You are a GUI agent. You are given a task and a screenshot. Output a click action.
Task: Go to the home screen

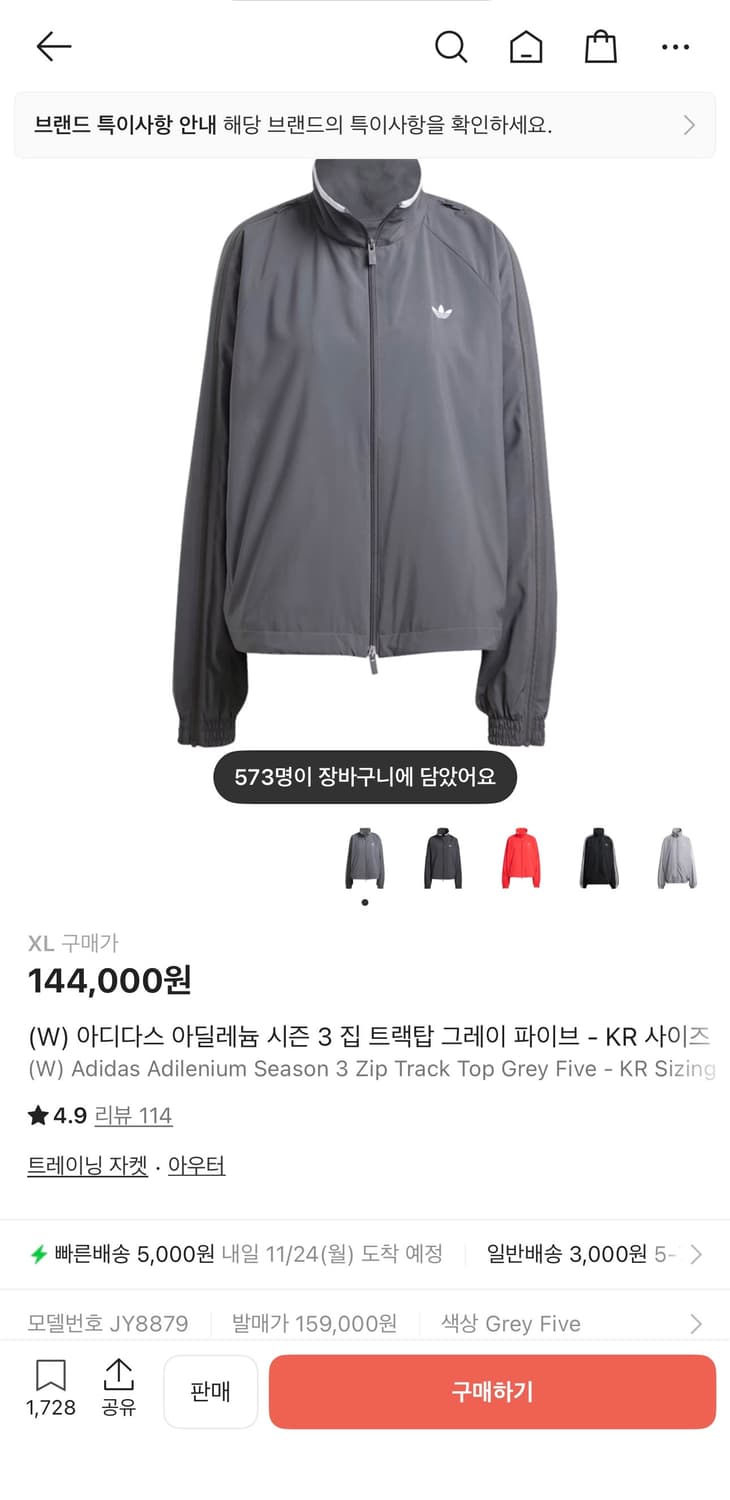(x=526, y=46)
